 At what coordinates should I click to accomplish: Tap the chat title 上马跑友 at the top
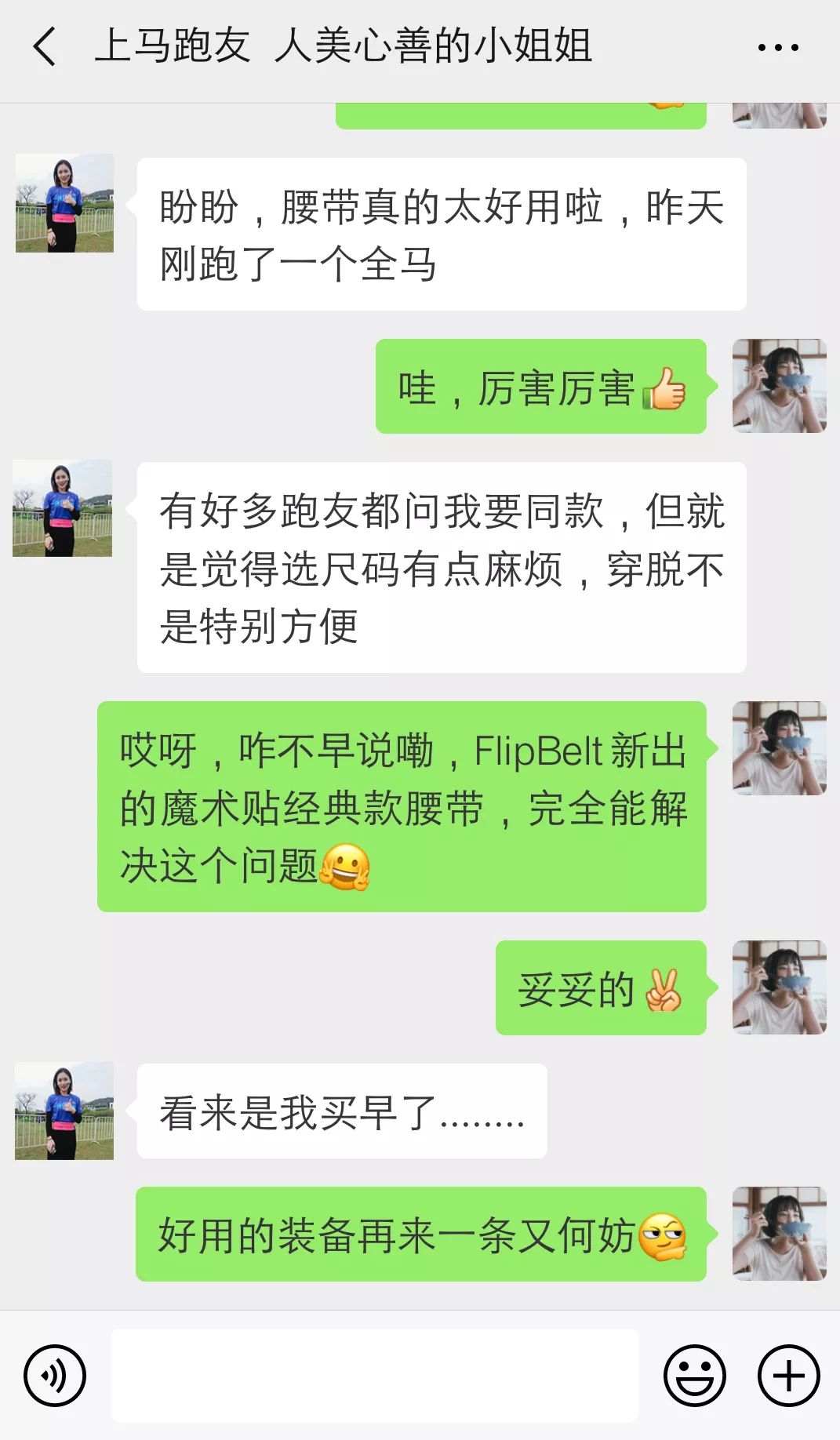click(x=173, y=47)
